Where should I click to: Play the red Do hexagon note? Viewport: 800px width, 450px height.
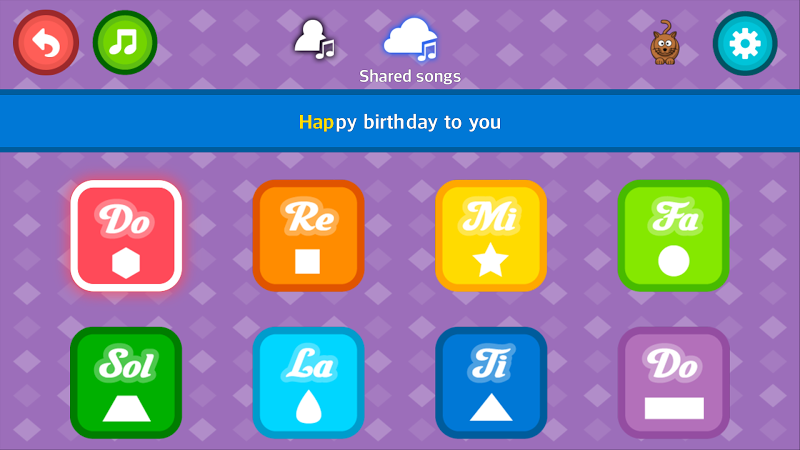[126, 236]
